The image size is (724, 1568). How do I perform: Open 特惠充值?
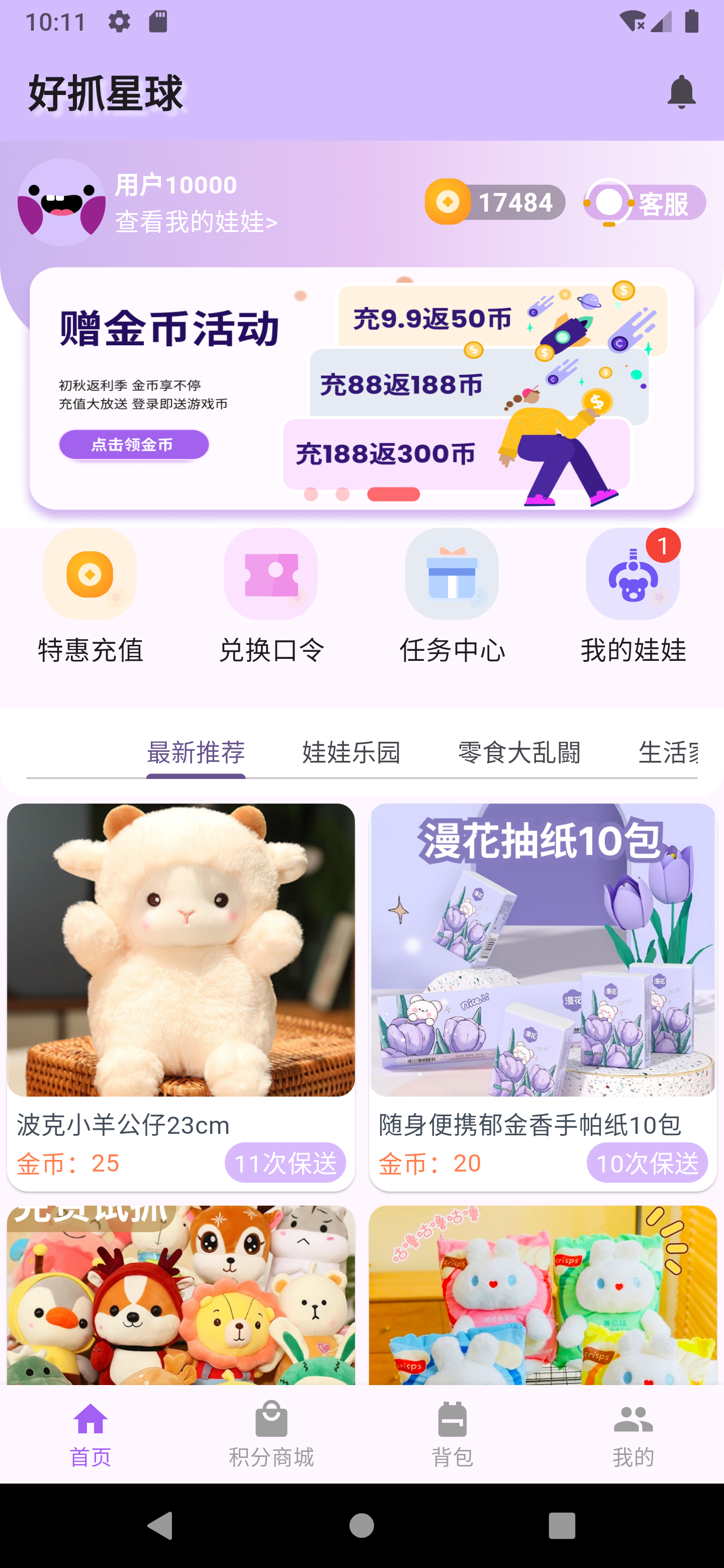(x=90, y=597)
